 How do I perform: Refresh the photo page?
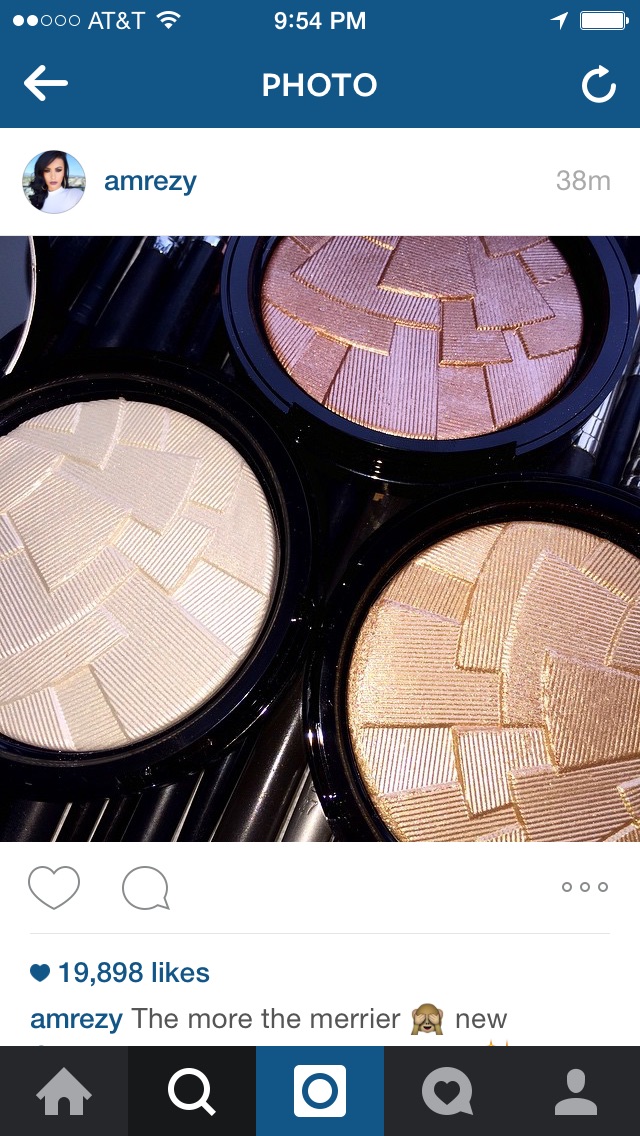[599, 85]
